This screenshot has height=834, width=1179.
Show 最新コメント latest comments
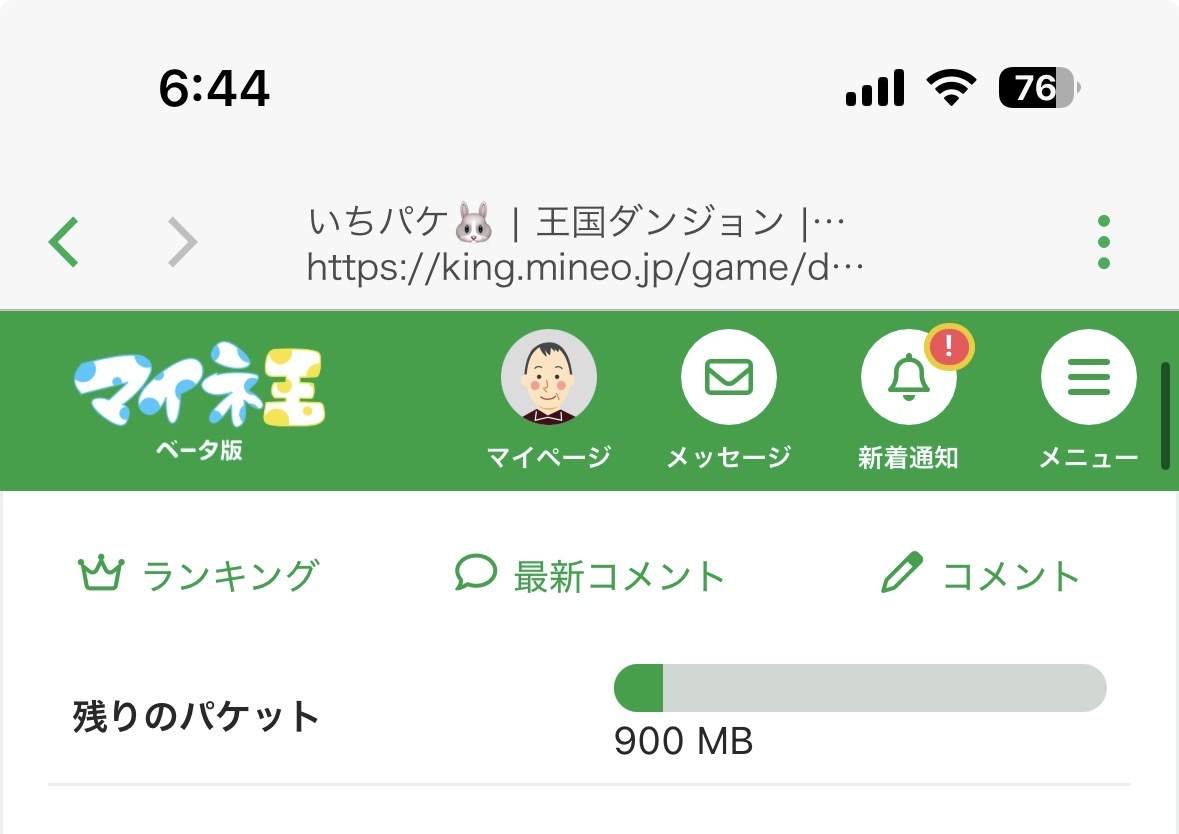(x=590, y=575)
